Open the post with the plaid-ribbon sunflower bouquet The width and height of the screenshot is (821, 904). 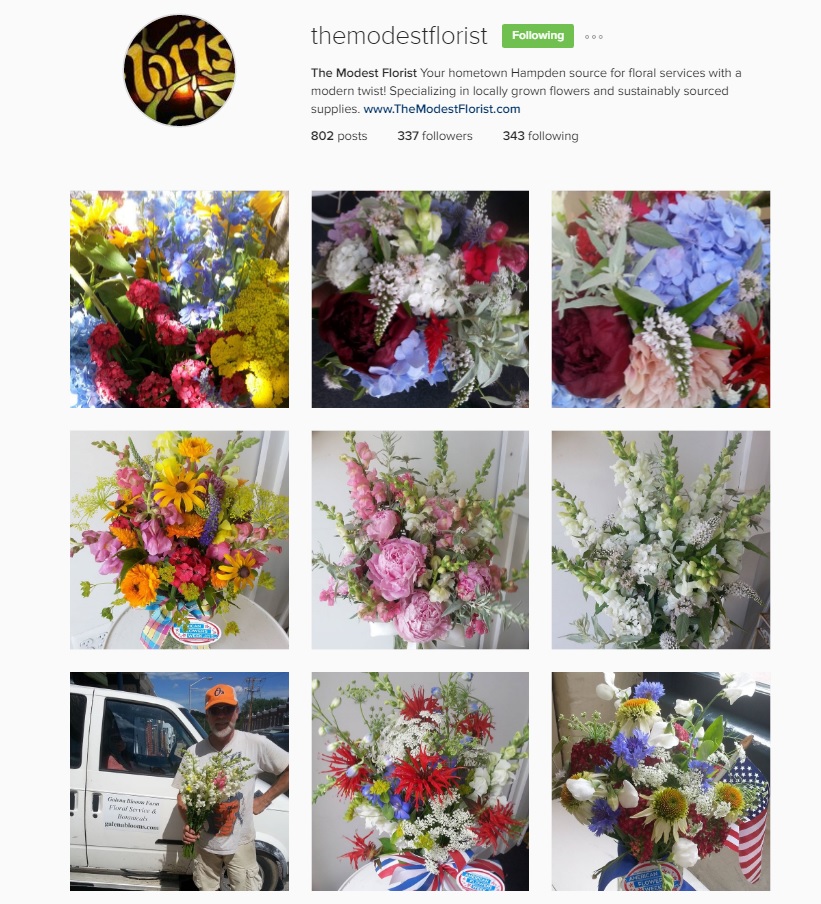pos(179,540)
